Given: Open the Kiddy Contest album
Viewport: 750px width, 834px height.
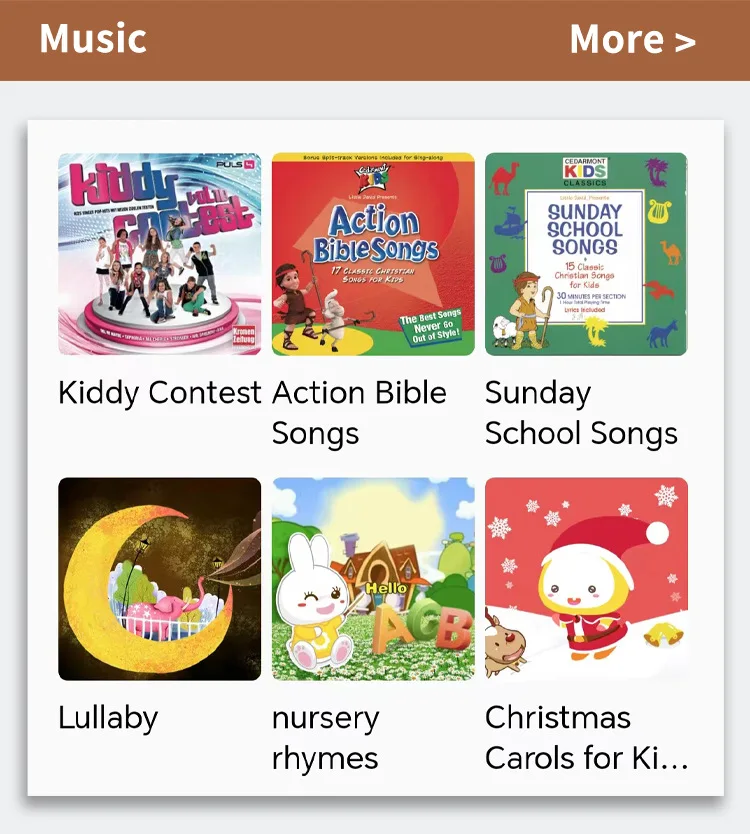Looking at the screenshot, I should pos(160,254).
